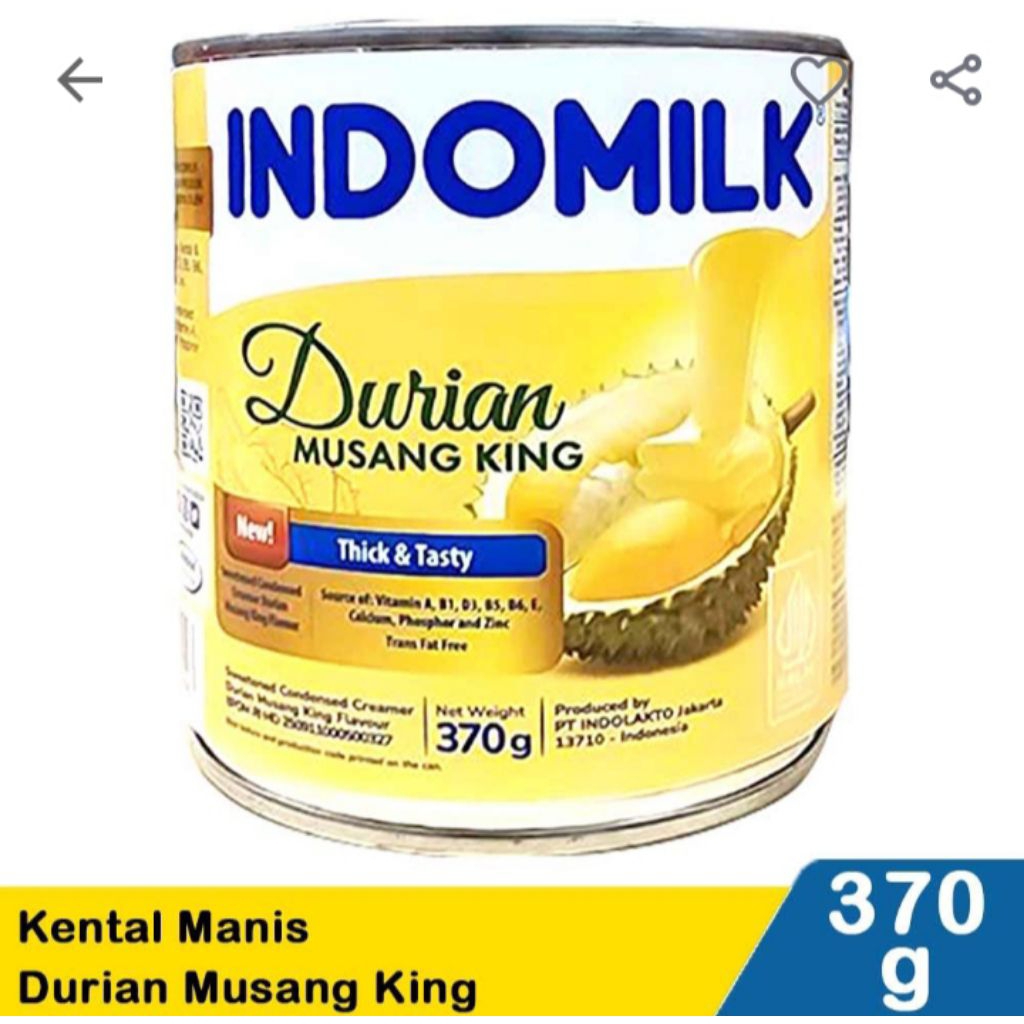Image resolution: width=1024 pixels, height=1024 pixels.
Task: Add product to wishlist with heart icon
Action: tap(820, 80)
